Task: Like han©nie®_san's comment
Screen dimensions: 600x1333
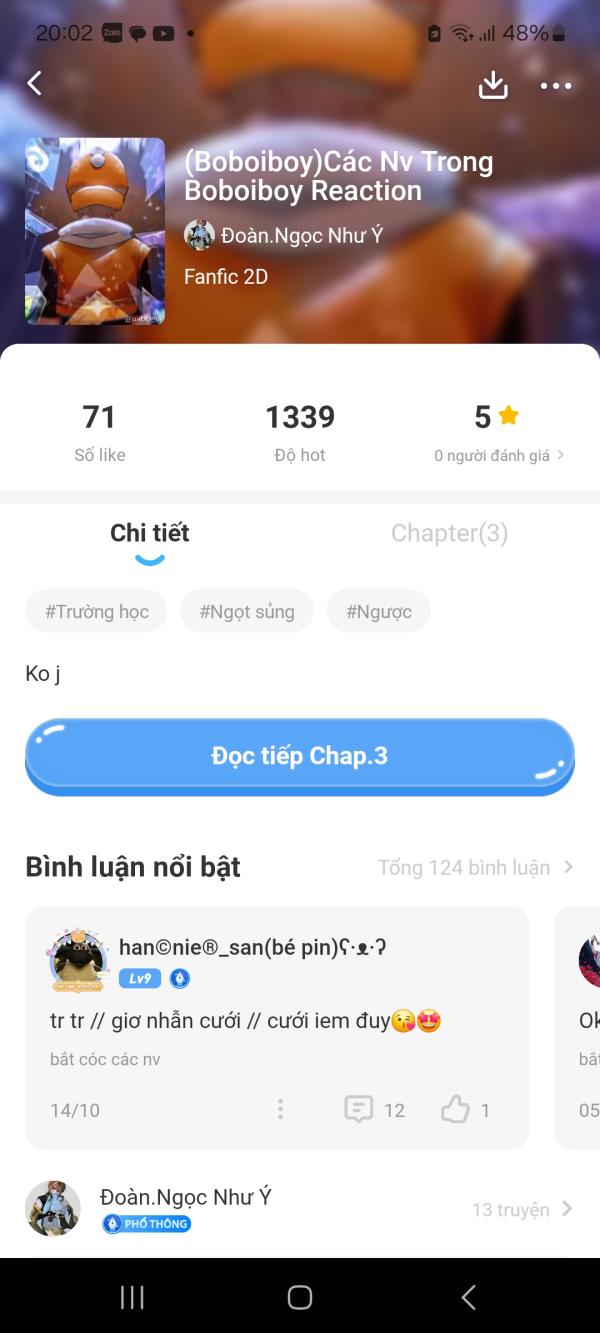Action: pos(466,1109)
